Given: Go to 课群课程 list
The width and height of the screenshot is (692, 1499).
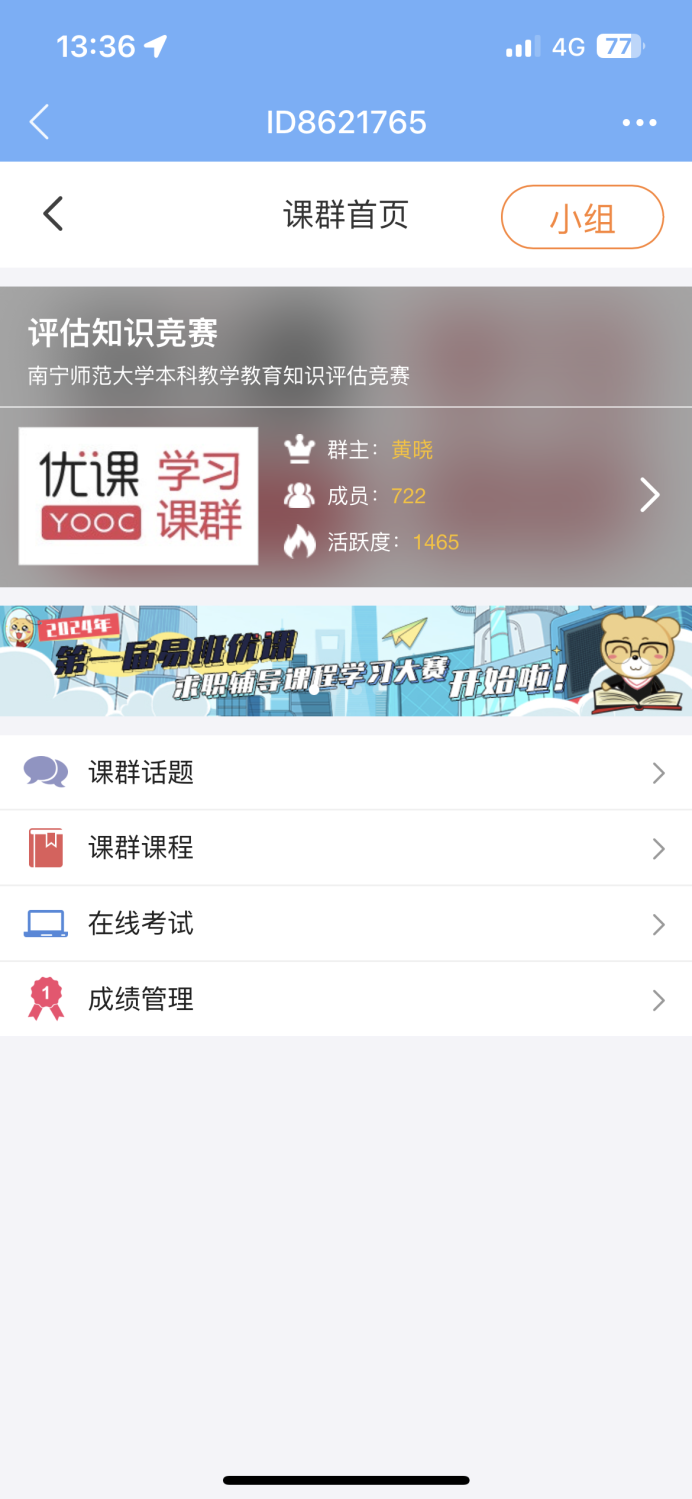Looking at the screenshot, I should click(x=345, y=848).
